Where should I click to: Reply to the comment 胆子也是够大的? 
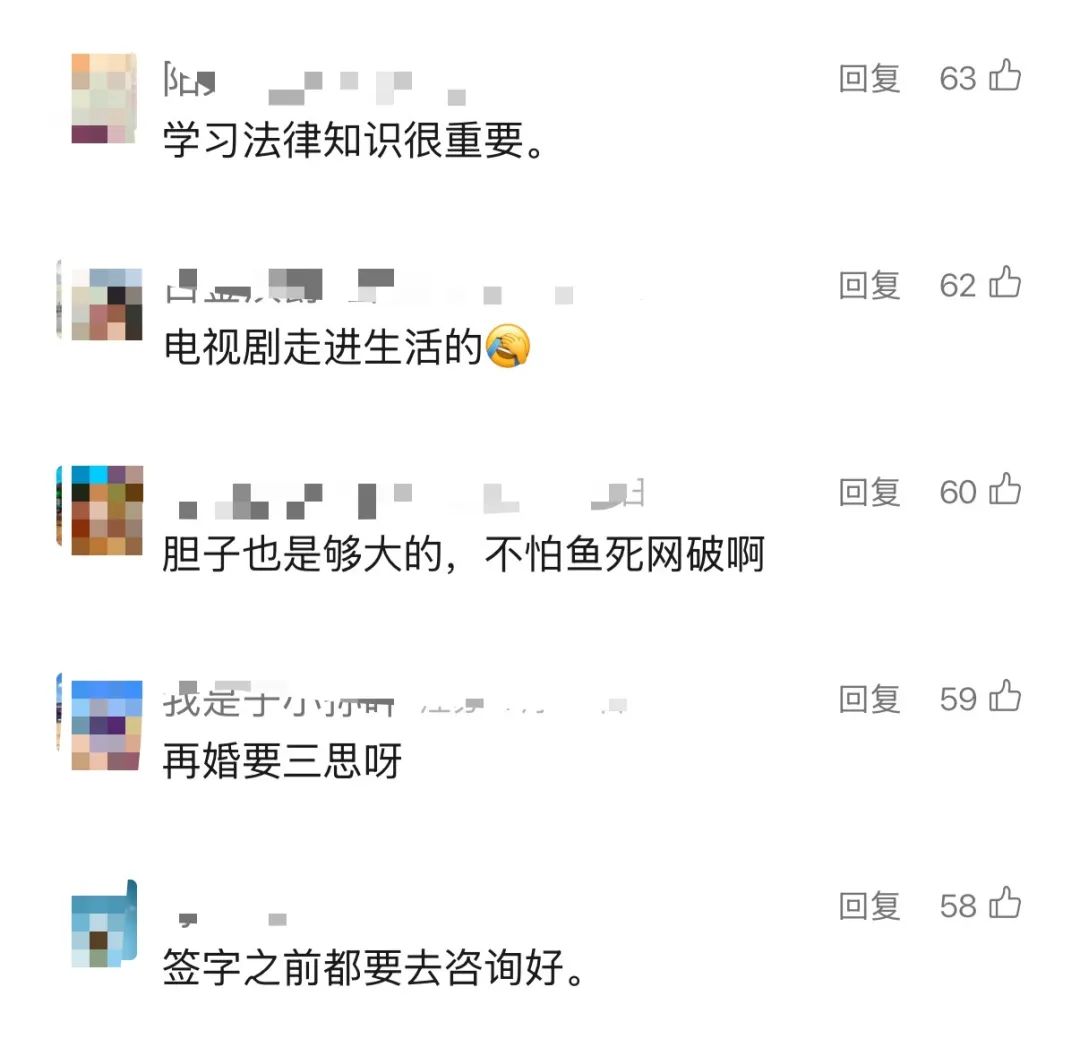869,491
